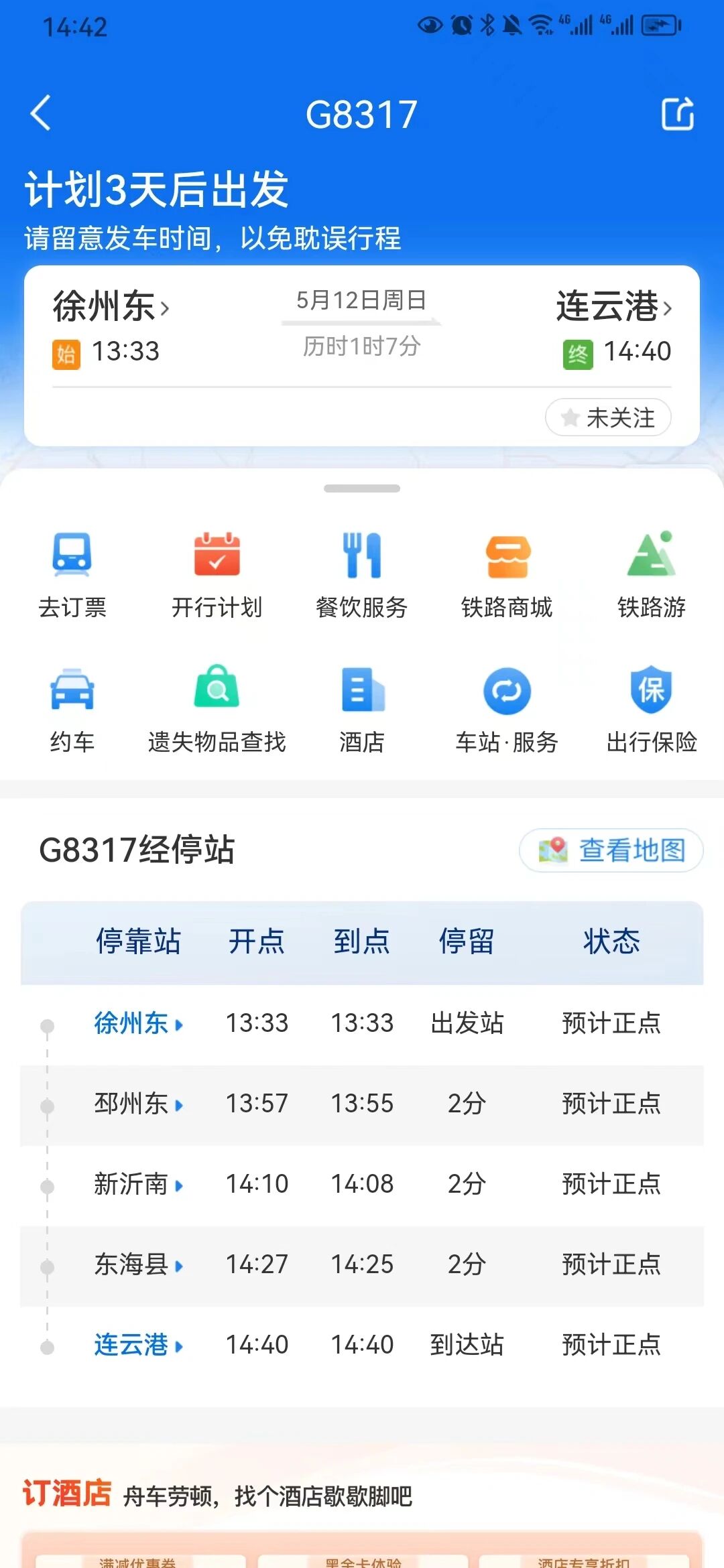
Task: Open departure station 徐州东 in the trip card
Action: 111,307
